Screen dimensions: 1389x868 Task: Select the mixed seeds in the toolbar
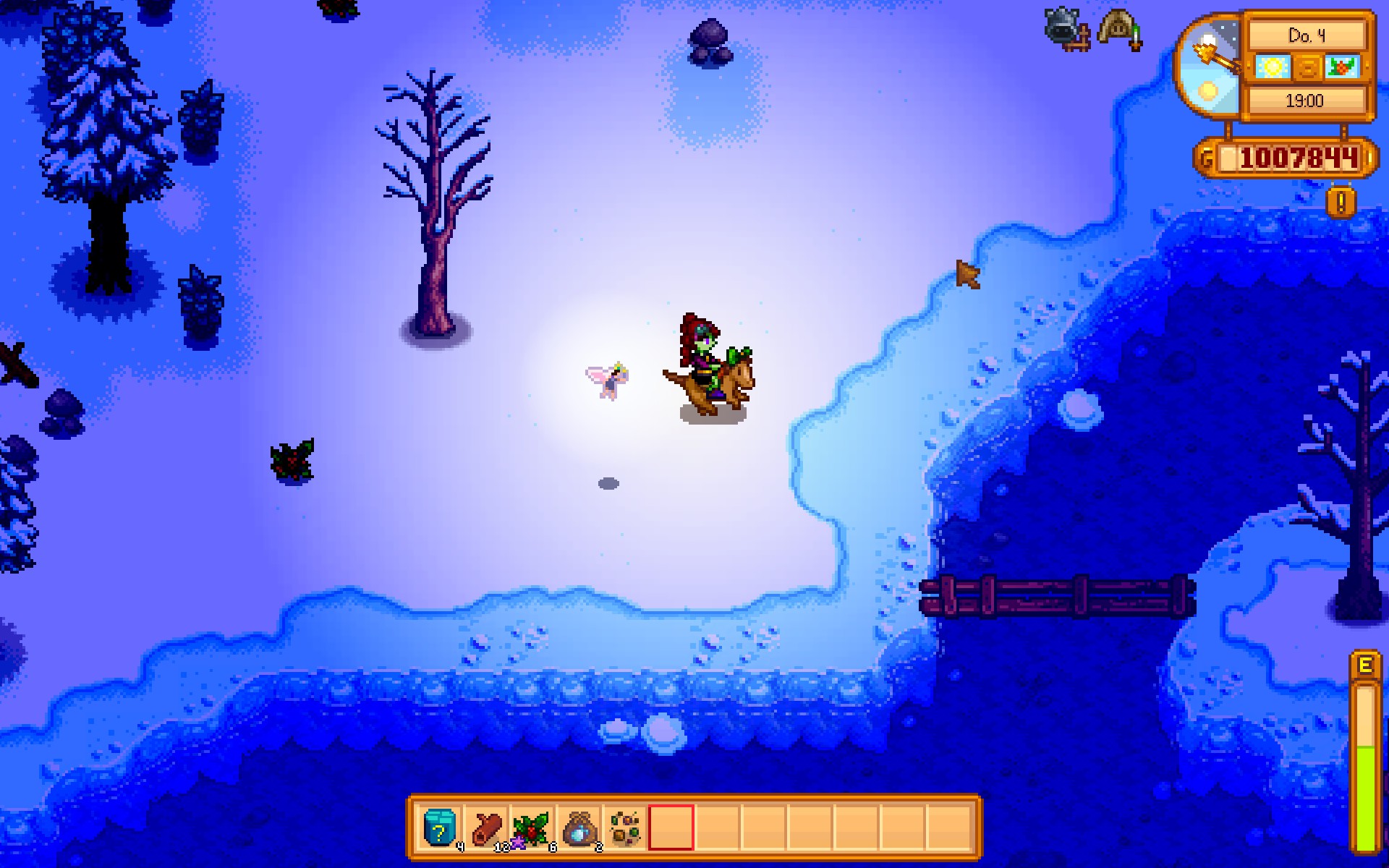click(625, 827)
